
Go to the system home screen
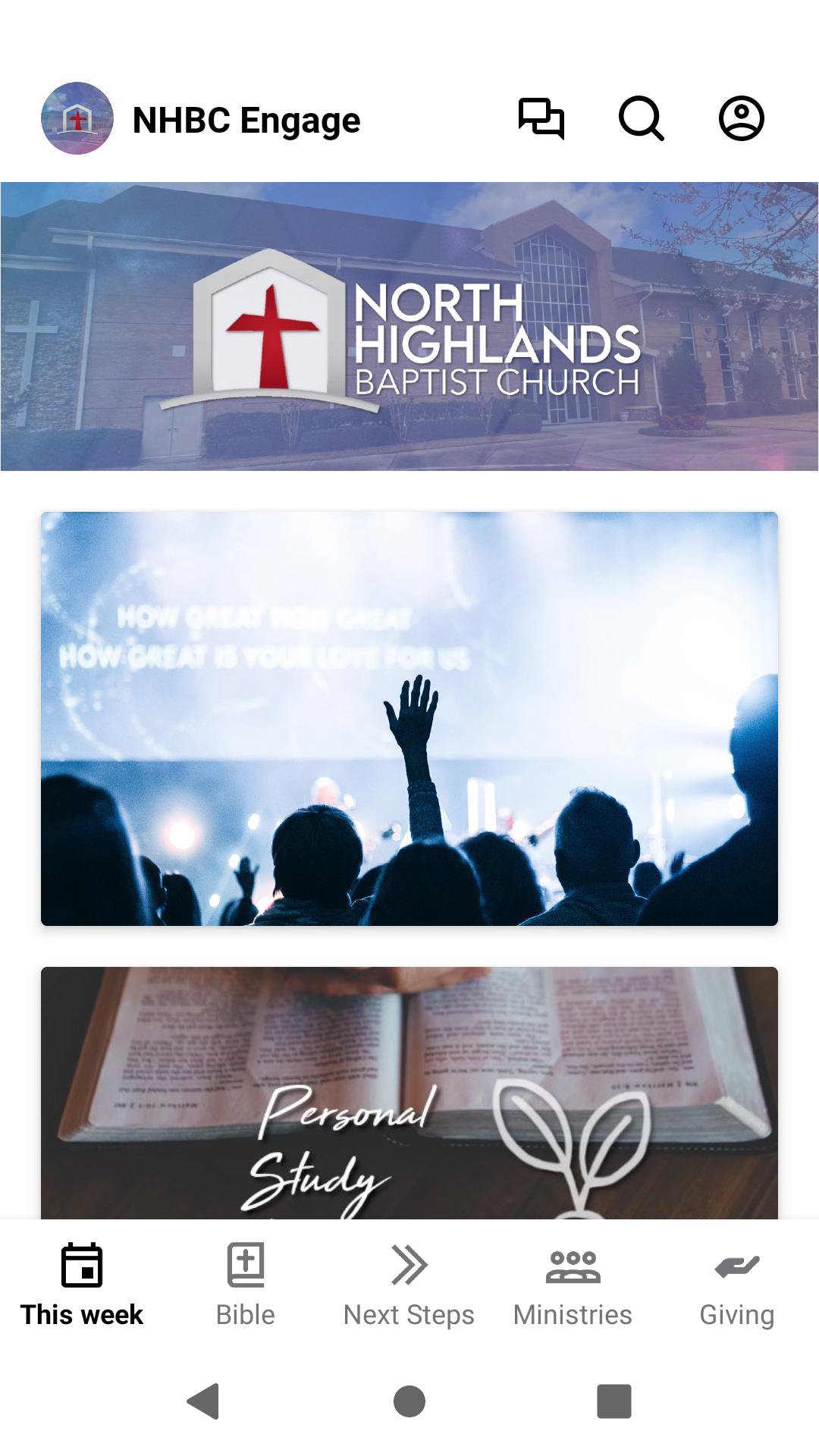point(409,1401)
